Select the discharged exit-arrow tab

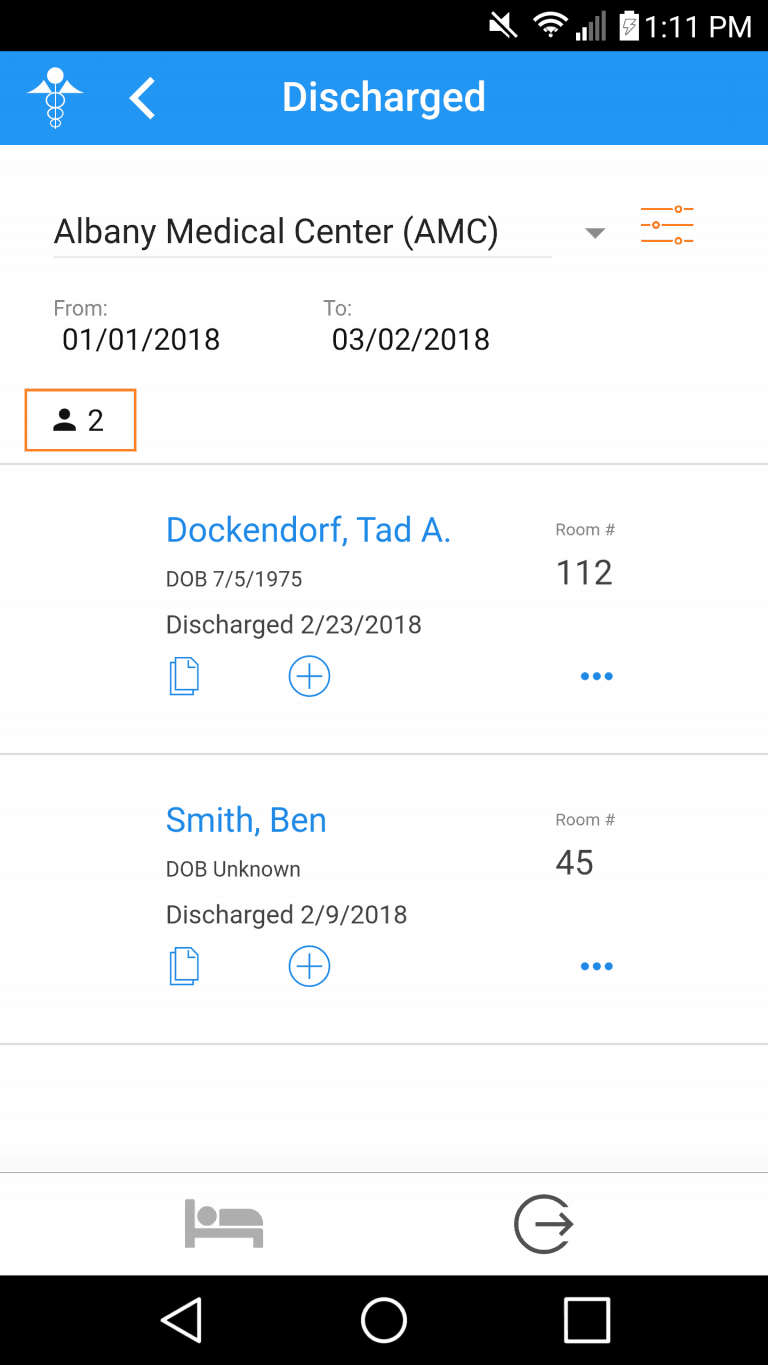[543, 1224]
